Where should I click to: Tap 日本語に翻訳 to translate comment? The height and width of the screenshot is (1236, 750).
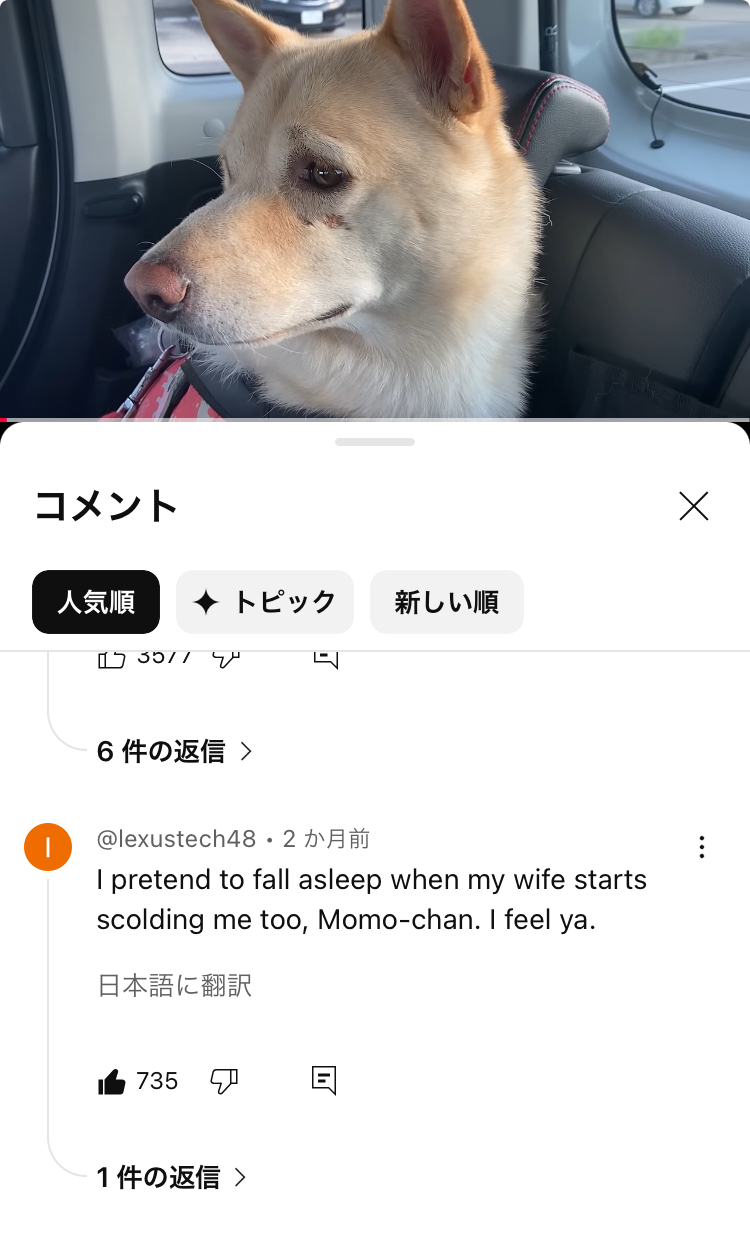[x=174, y=986]
